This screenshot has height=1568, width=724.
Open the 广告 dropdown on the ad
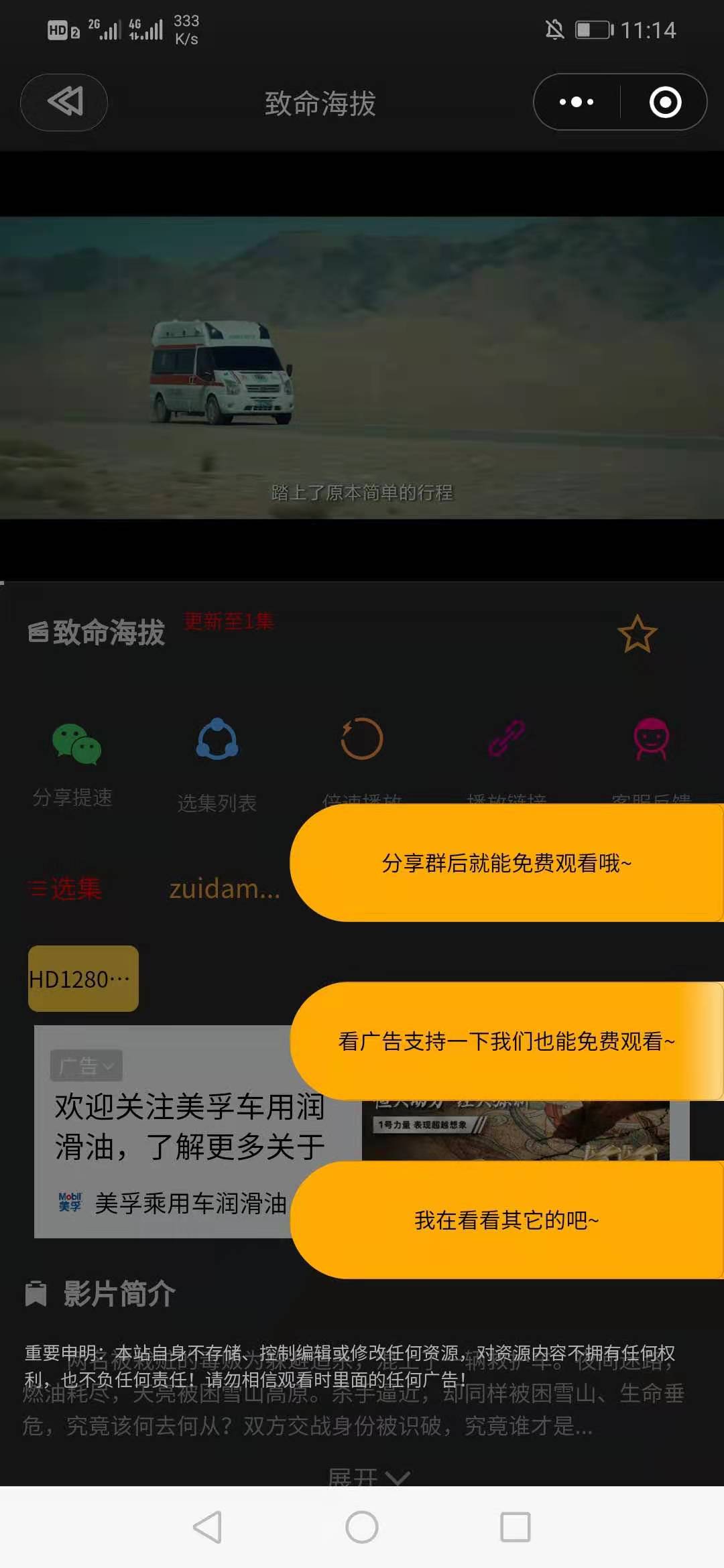(86, 1065)
